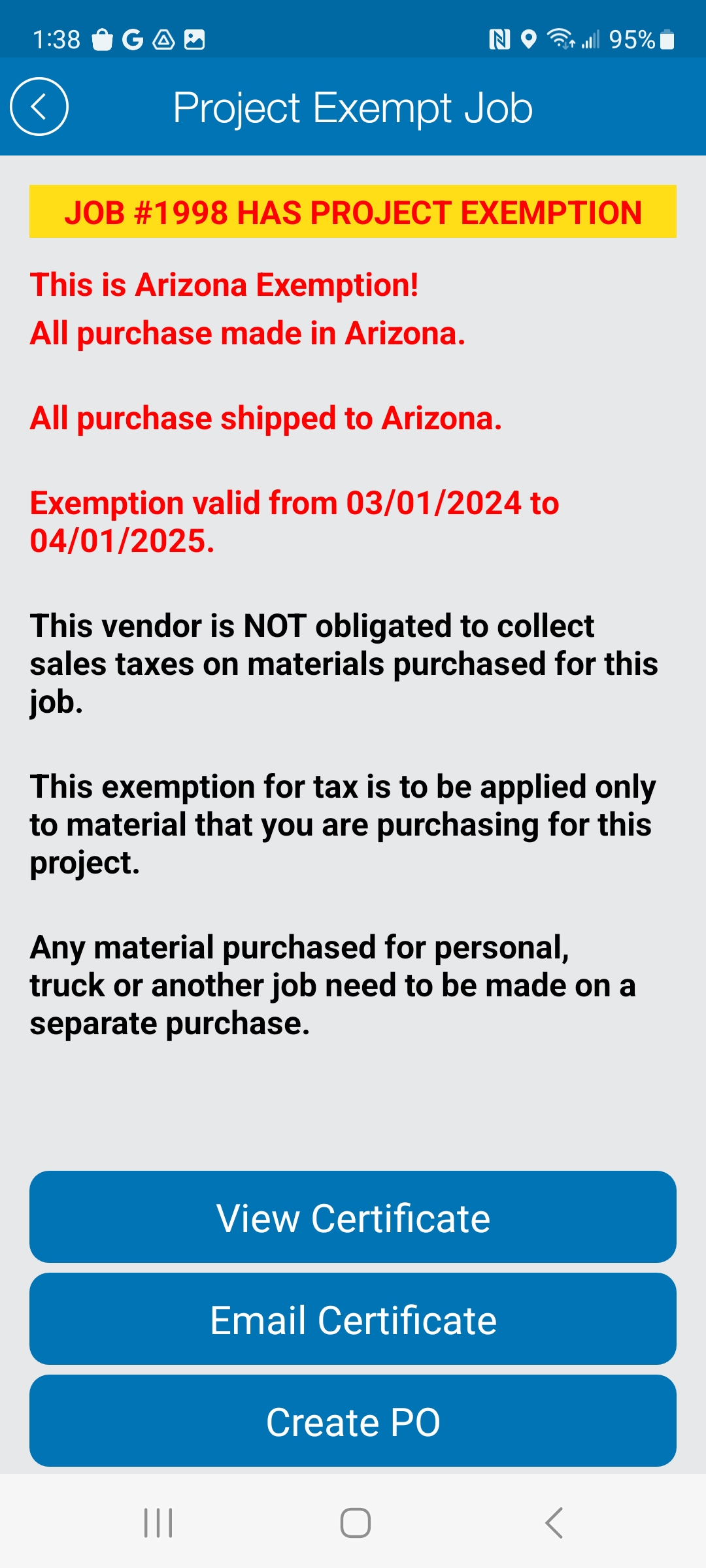
Task: Open the system recent apps view
Action: 158,1523
